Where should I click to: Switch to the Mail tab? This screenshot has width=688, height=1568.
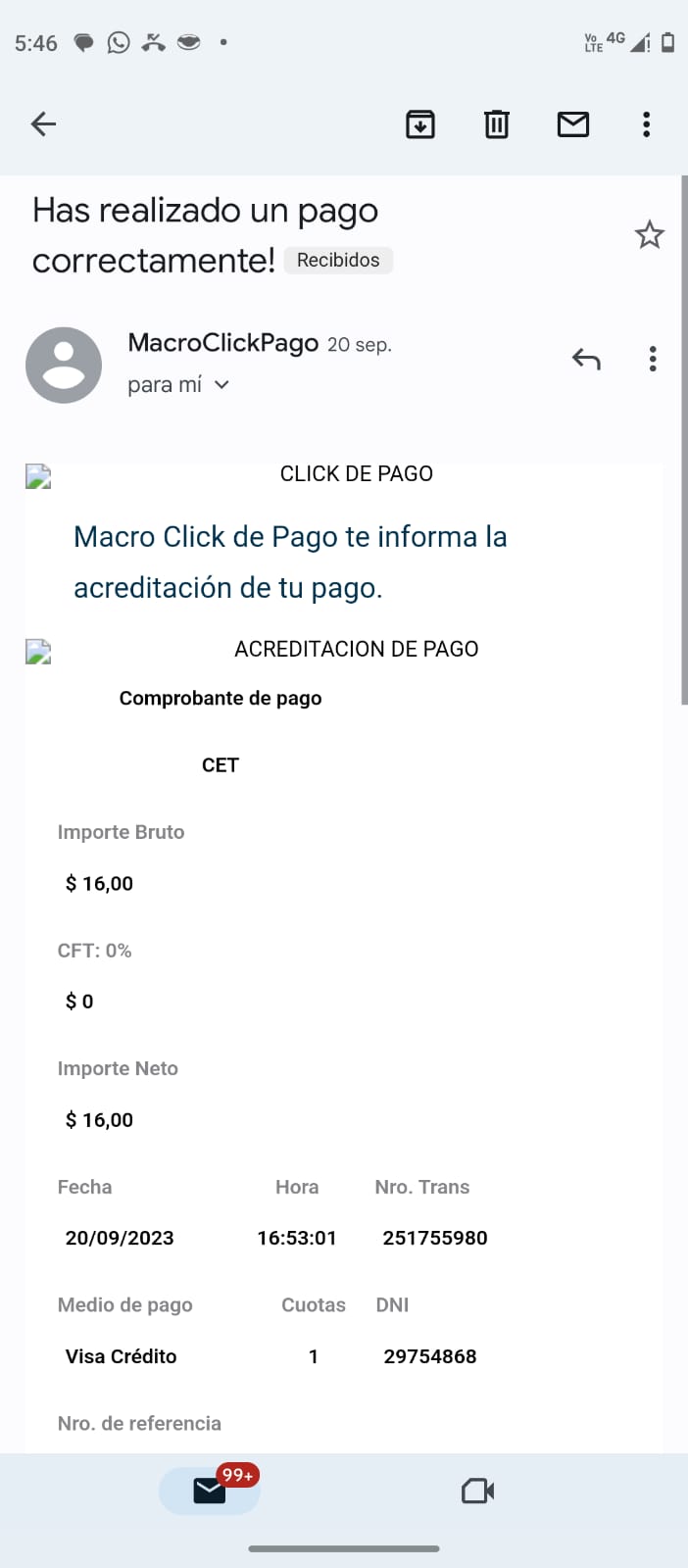[x=210, y=1491]
